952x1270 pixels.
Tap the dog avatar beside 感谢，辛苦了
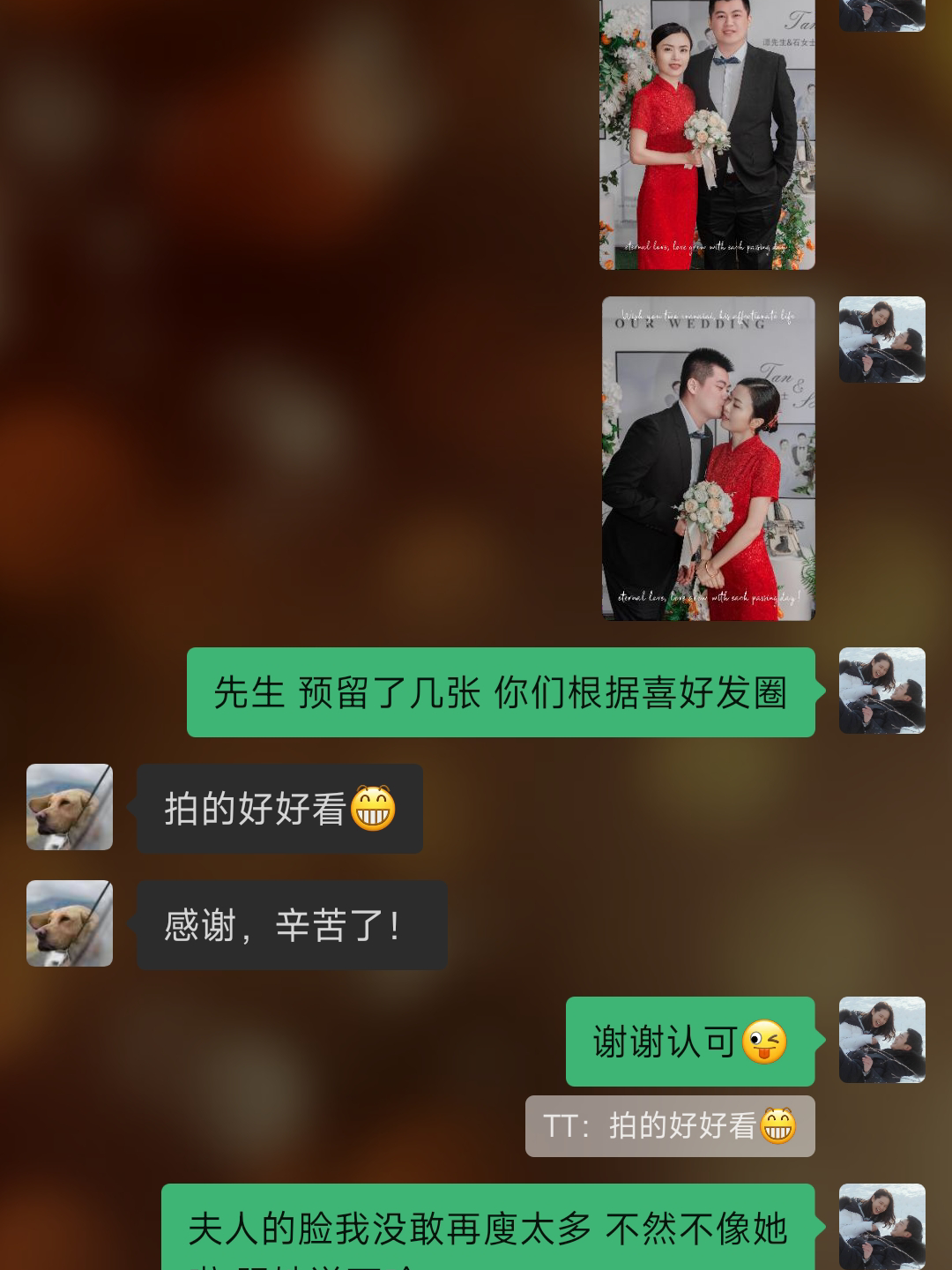70,923
